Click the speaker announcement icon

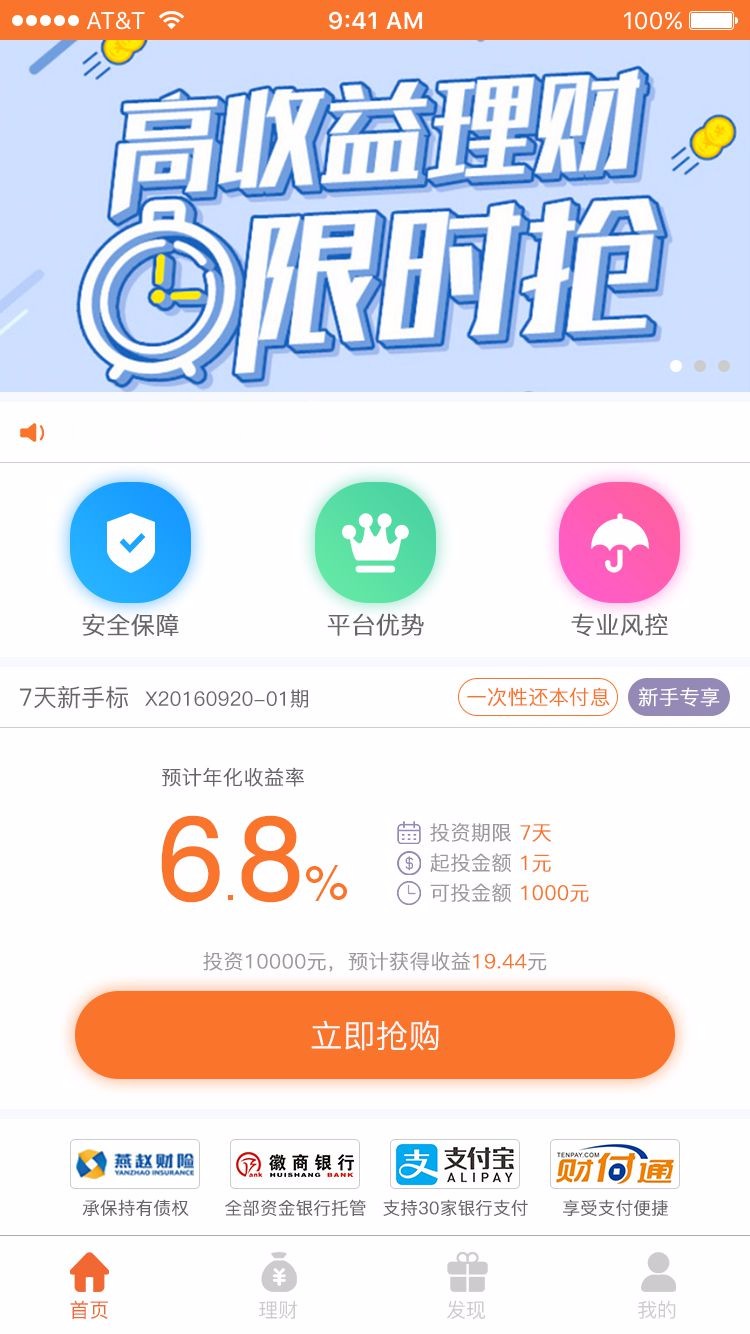pyautogui.click(x=33, y=431)
